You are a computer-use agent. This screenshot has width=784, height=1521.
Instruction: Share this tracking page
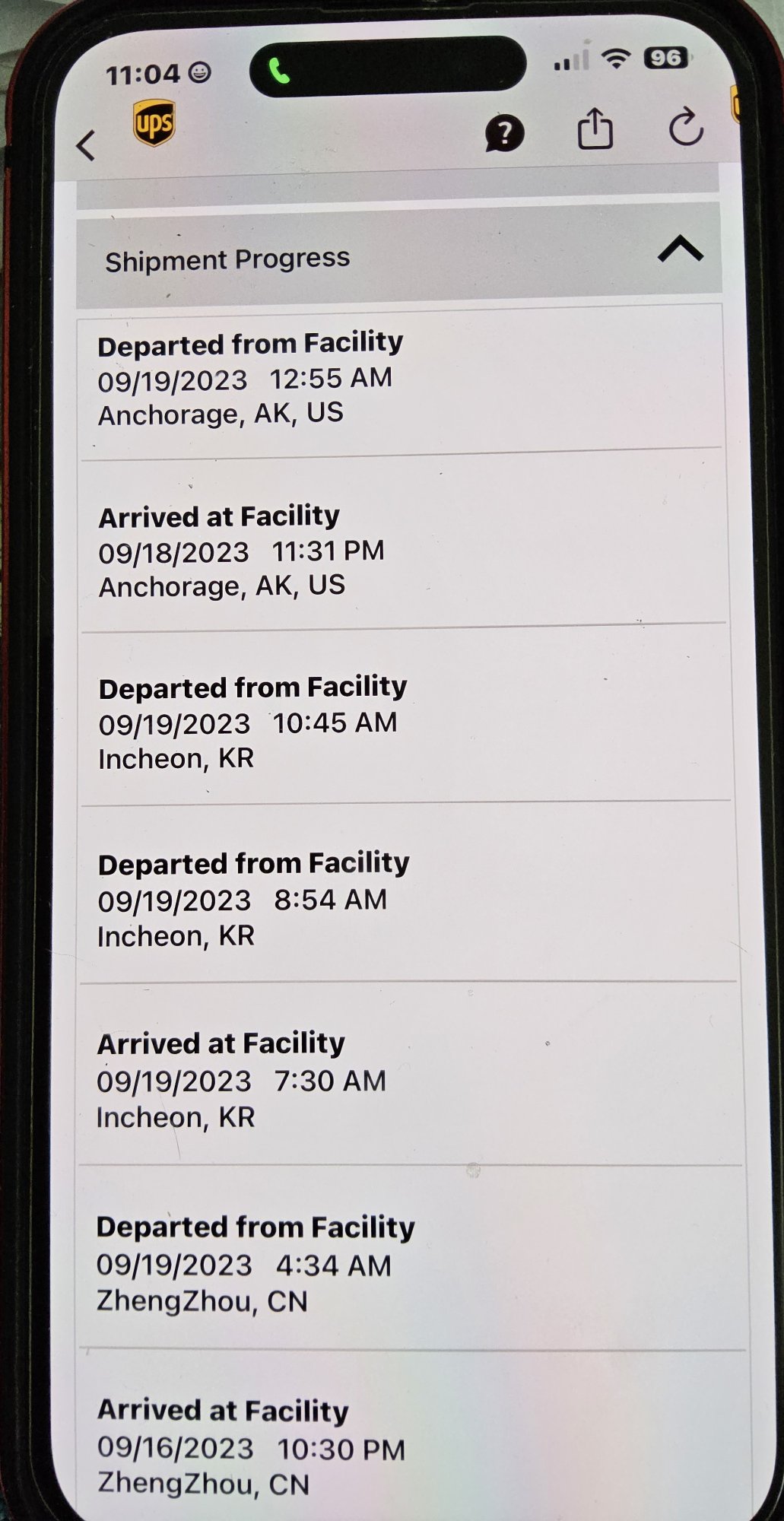point(595,128)
